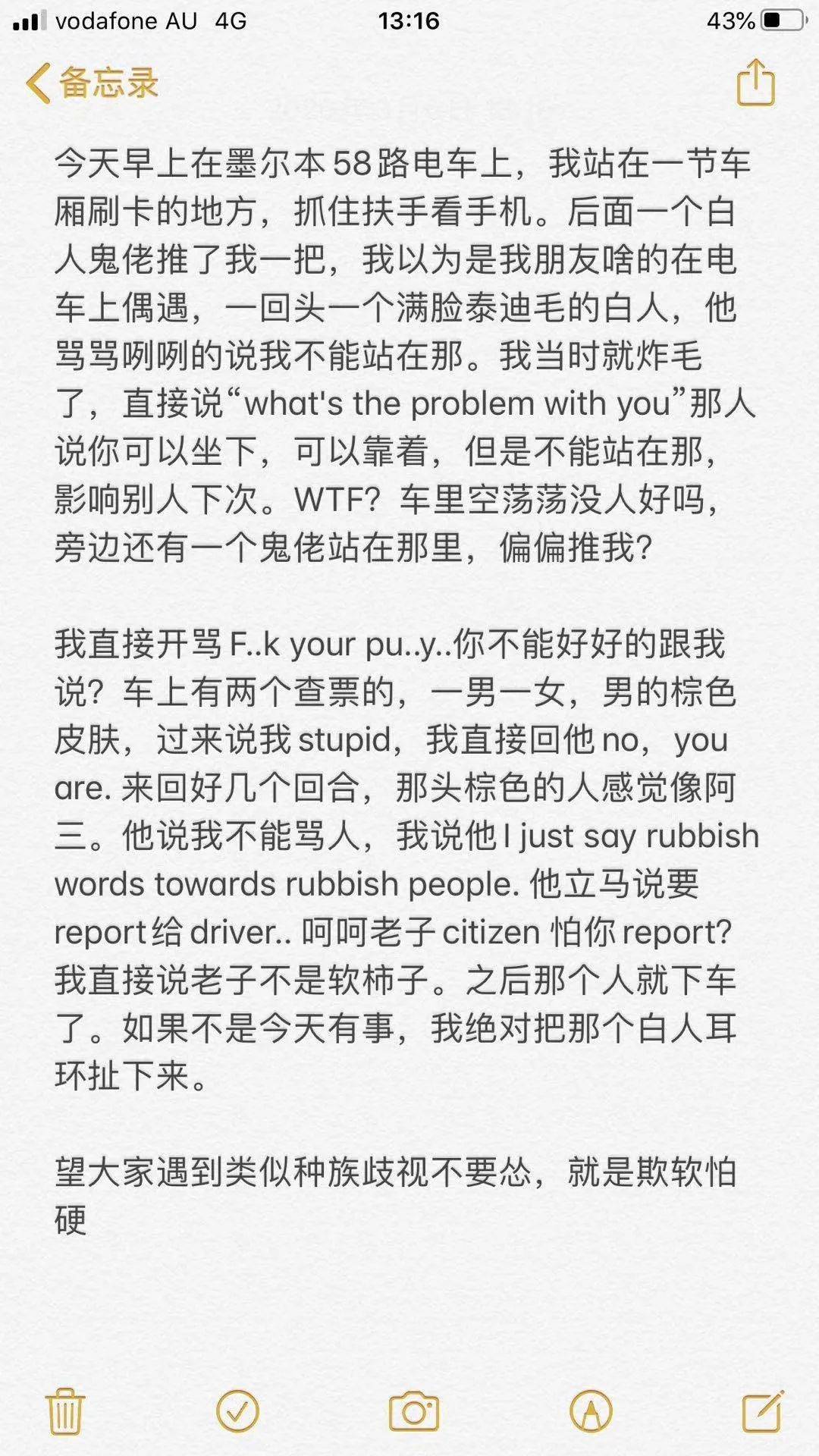Delete this note with the trash icon

65,1411
